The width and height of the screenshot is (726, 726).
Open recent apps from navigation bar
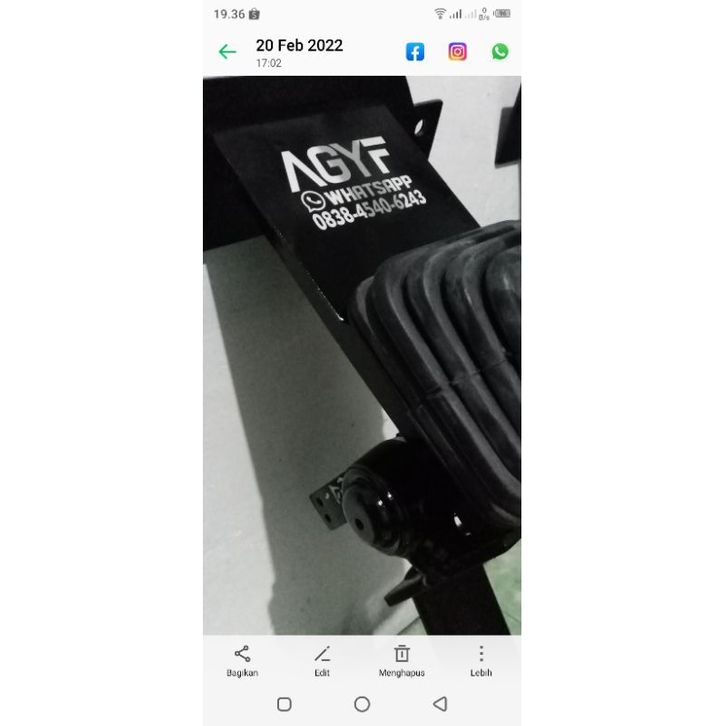pyautogui.click(x=284, y=704)
